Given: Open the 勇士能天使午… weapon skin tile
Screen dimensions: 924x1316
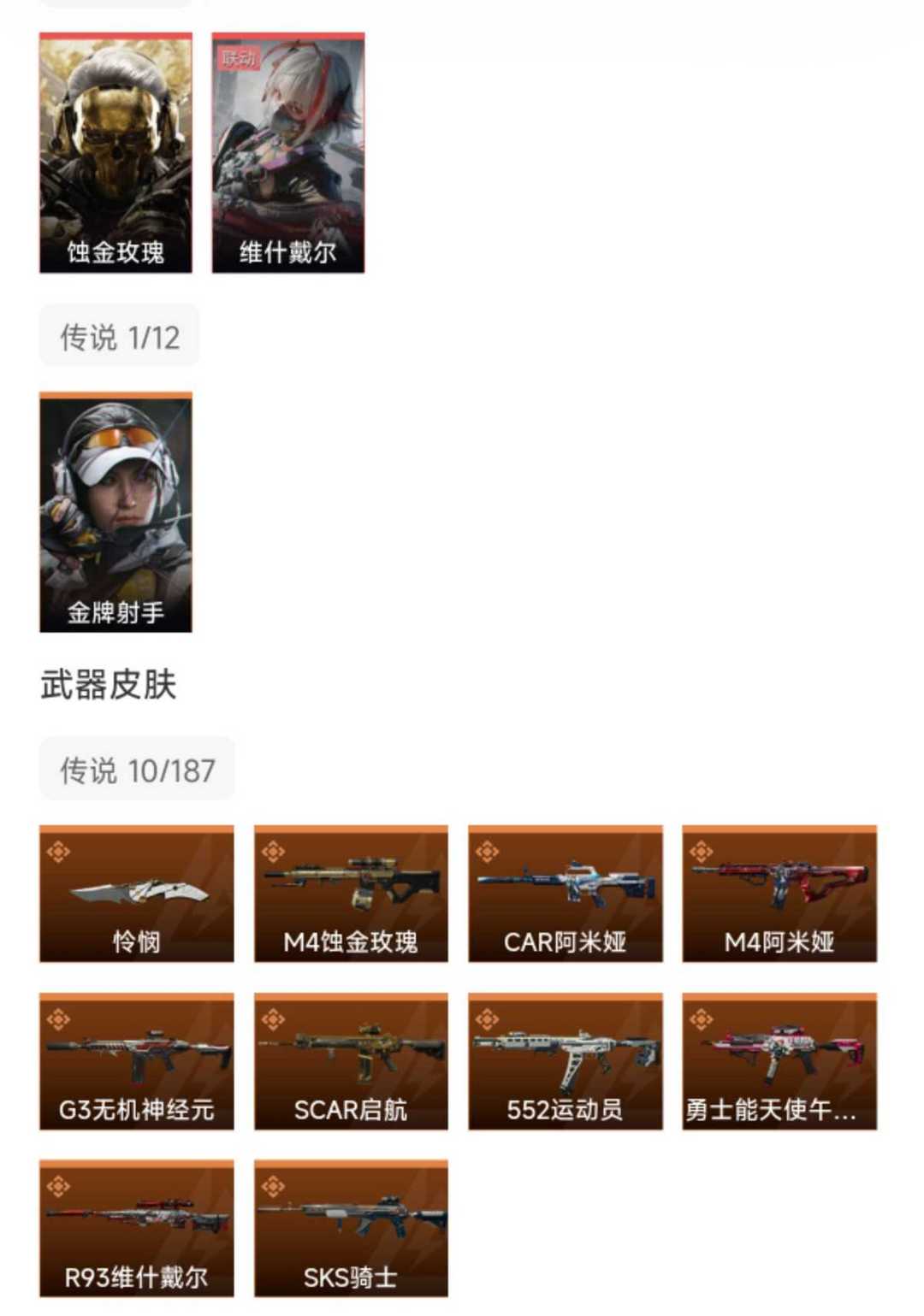Looking at the screenshot, I should (x=779, y=1061).
